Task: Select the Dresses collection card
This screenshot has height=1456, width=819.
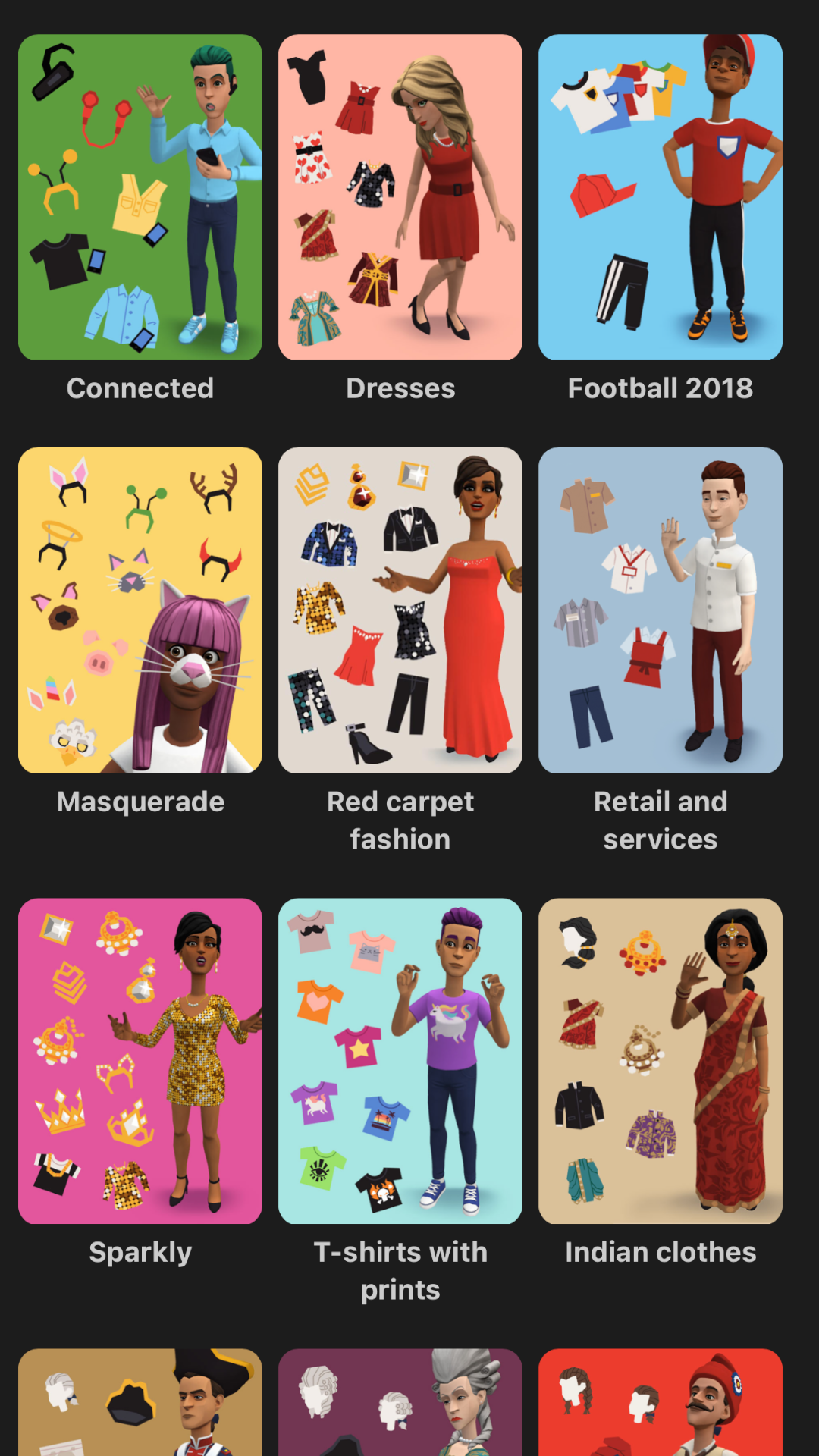Action: click(400, 197)
